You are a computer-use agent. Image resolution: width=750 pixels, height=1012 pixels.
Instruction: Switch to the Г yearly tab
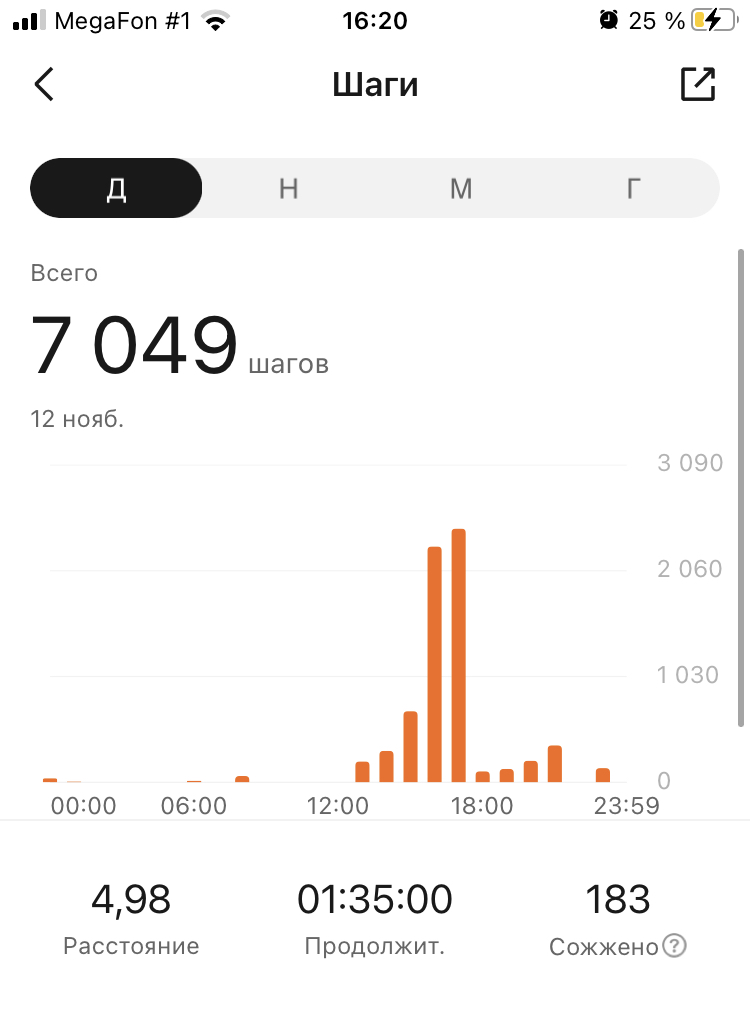(633, 188)
